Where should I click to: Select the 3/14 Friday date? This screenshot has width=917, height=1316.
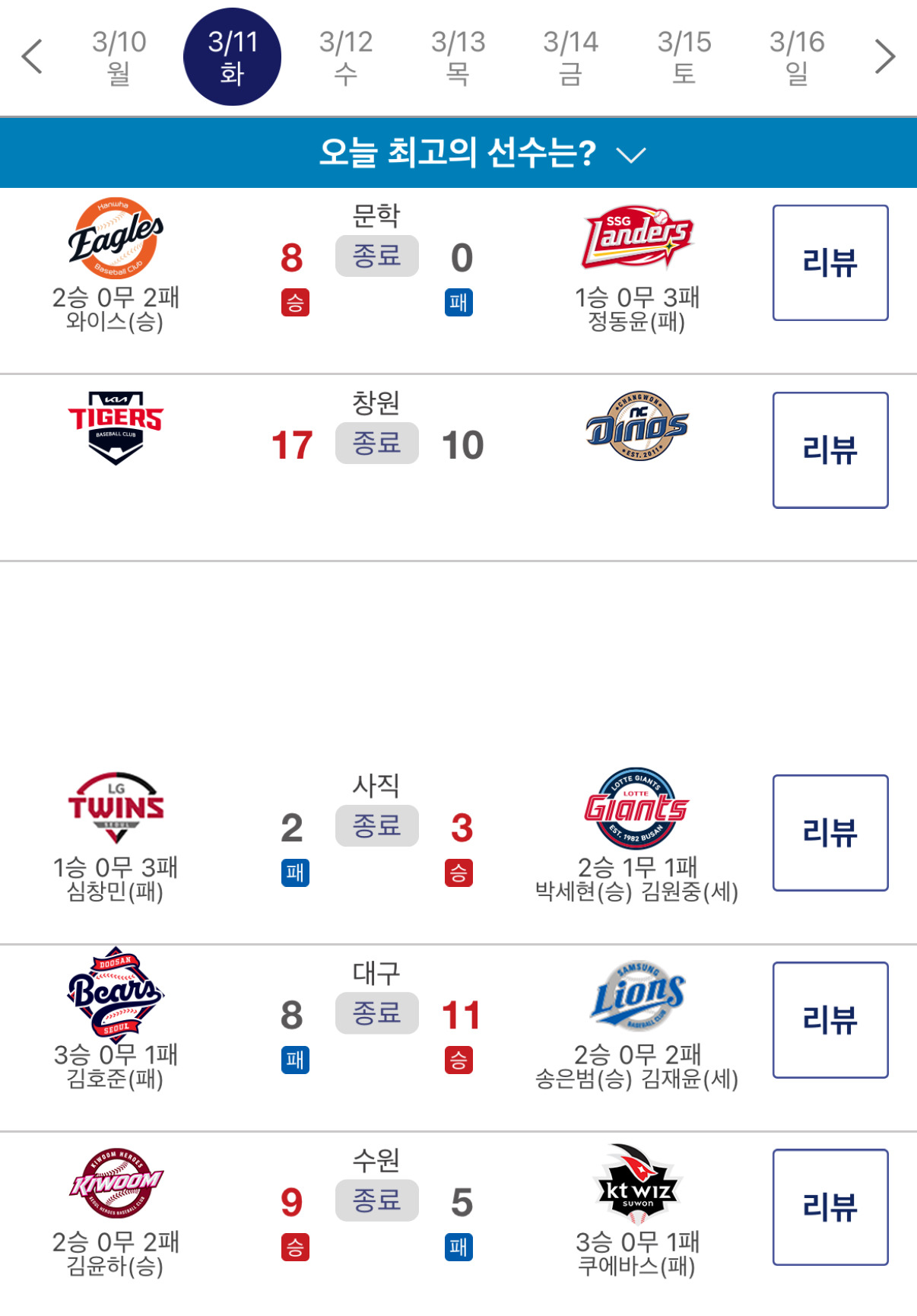(570, 57)
